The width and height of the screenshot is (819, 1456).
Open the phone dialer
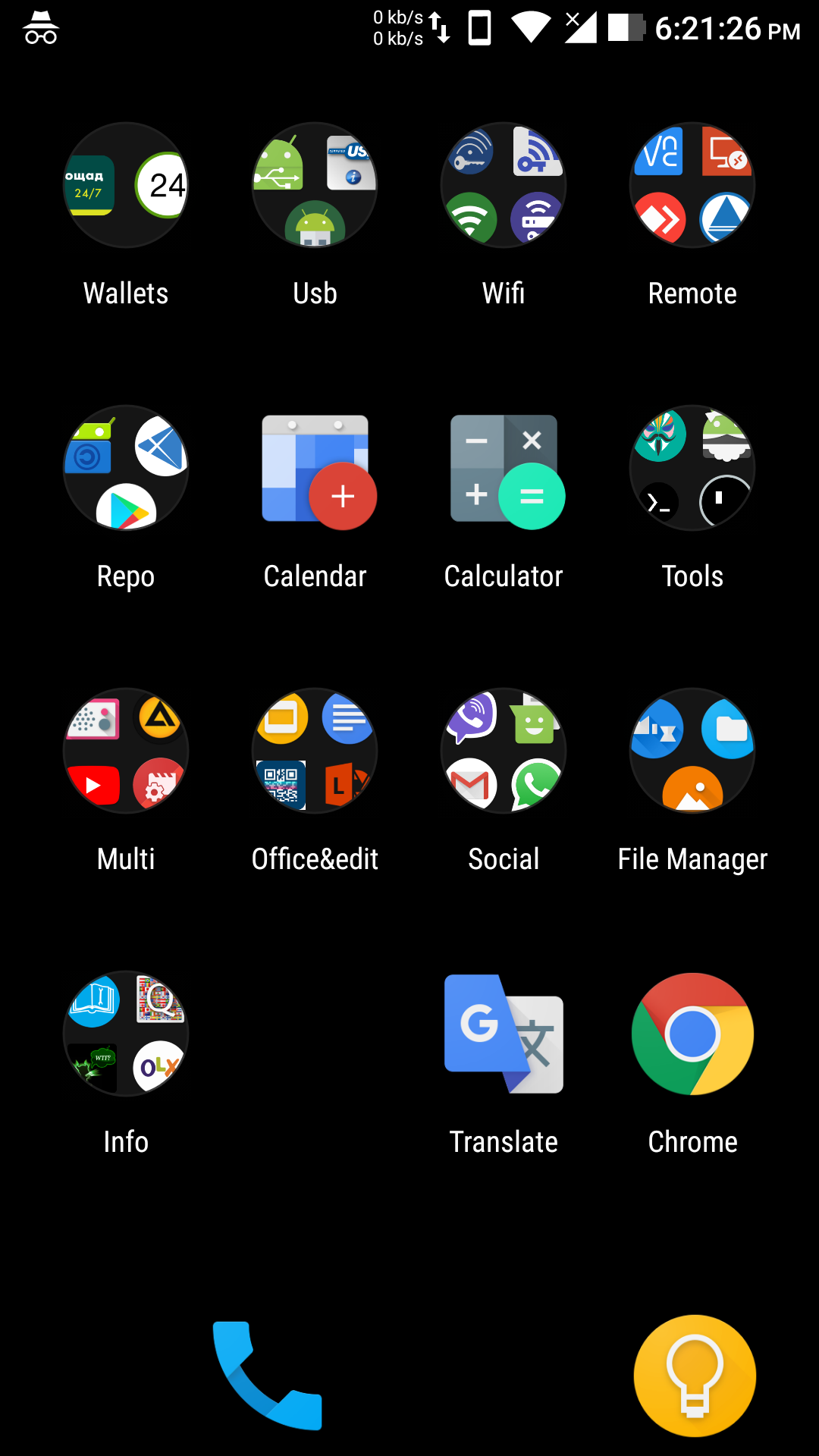coord(267,1376)
